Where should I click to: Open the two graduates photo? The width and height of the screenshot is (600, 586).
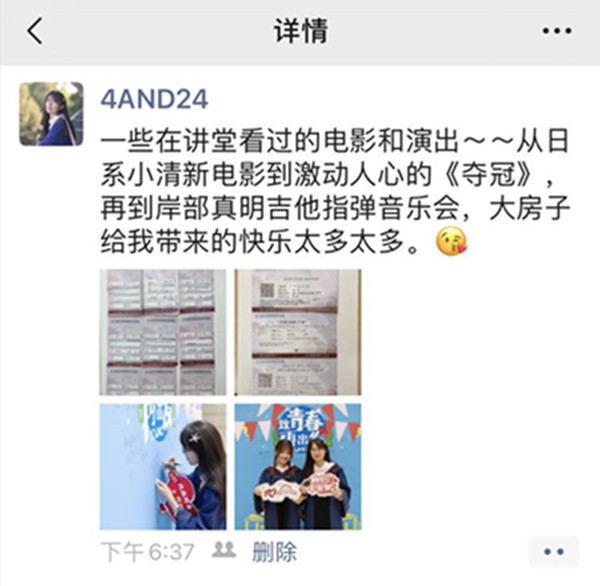(x=298, y=466)
